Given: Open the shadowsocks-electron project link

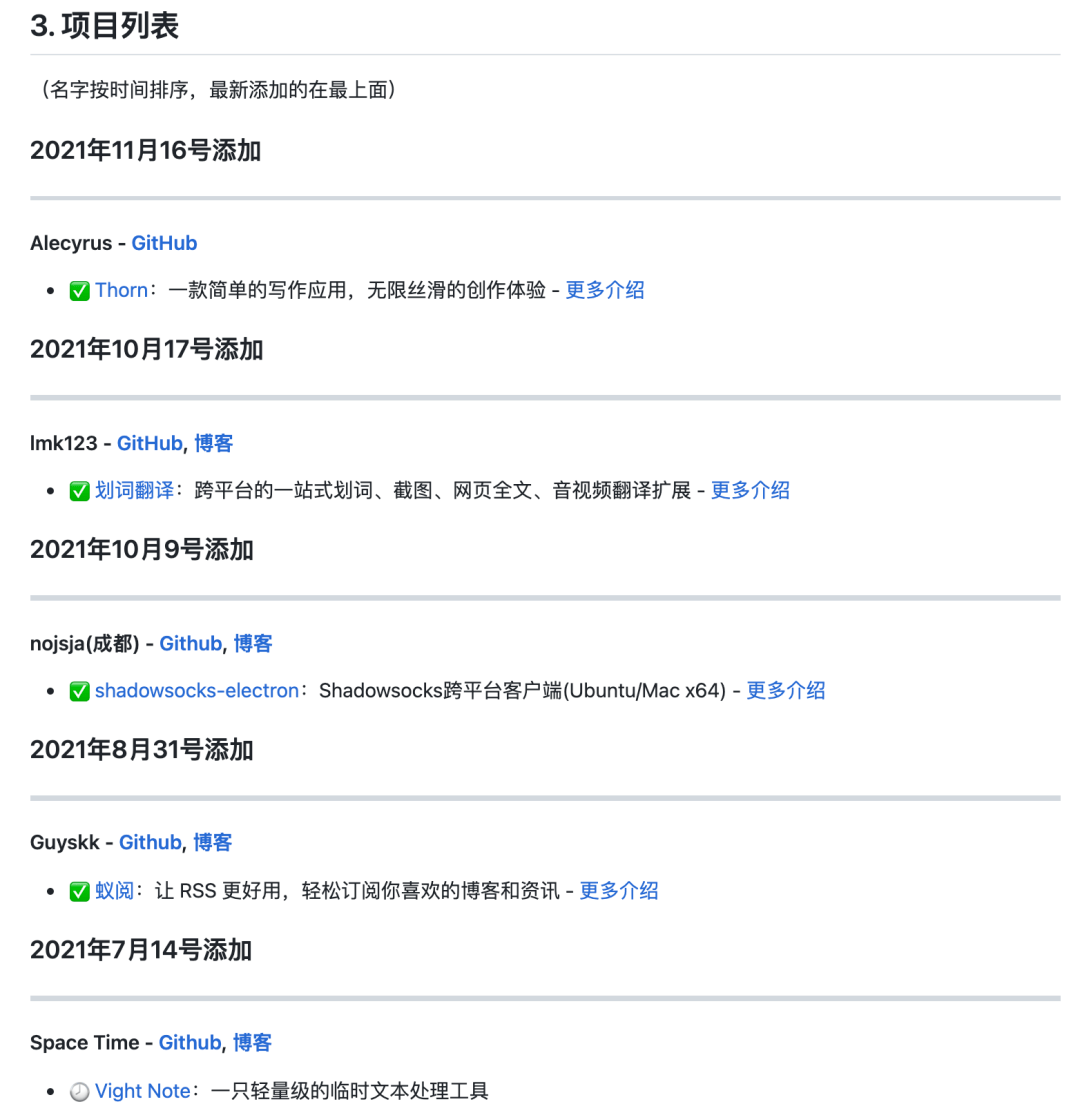Looking at the screenshot, I should tap(197, 690).
